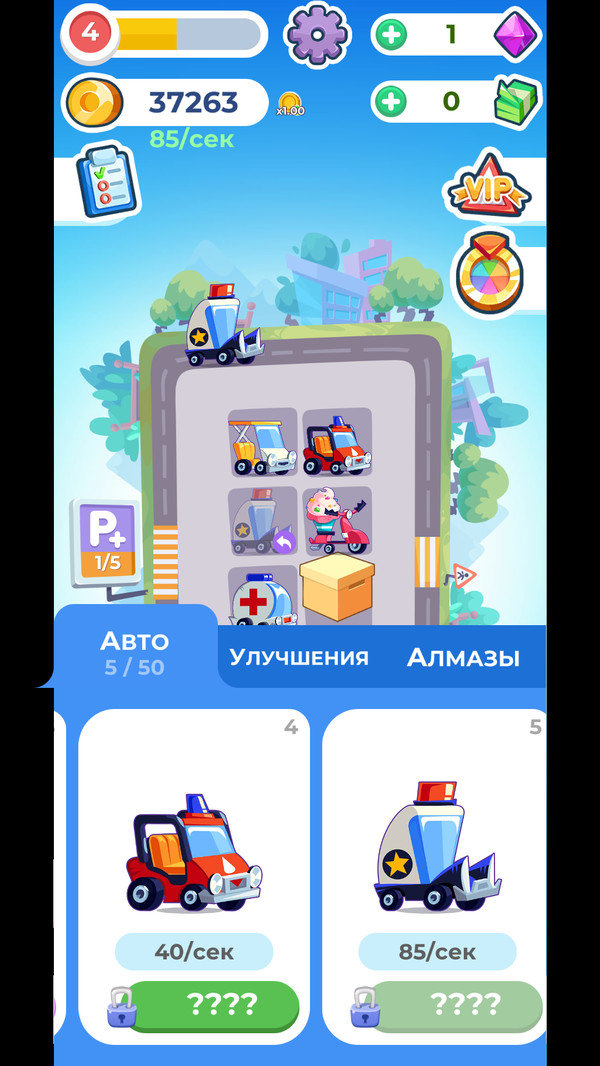Tap the coin multiplier x1.00 icon
The width and height of the screenshot is (600, 1066).
tap(290, 104)
